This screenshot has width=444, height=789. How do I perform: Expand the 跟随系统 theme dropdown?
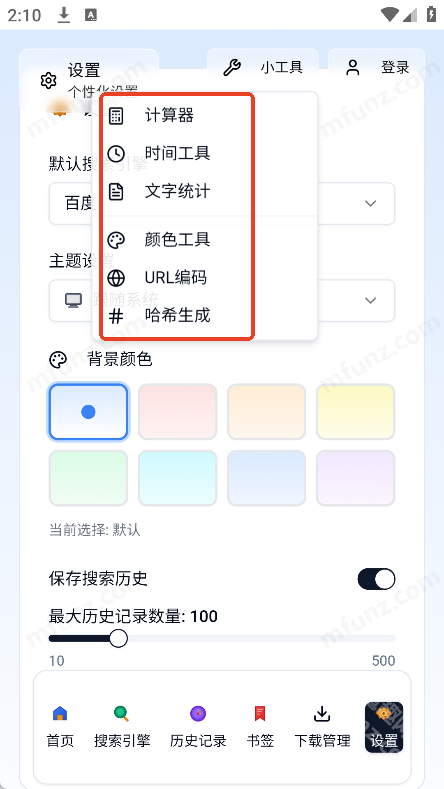click(x=222, y=300)
